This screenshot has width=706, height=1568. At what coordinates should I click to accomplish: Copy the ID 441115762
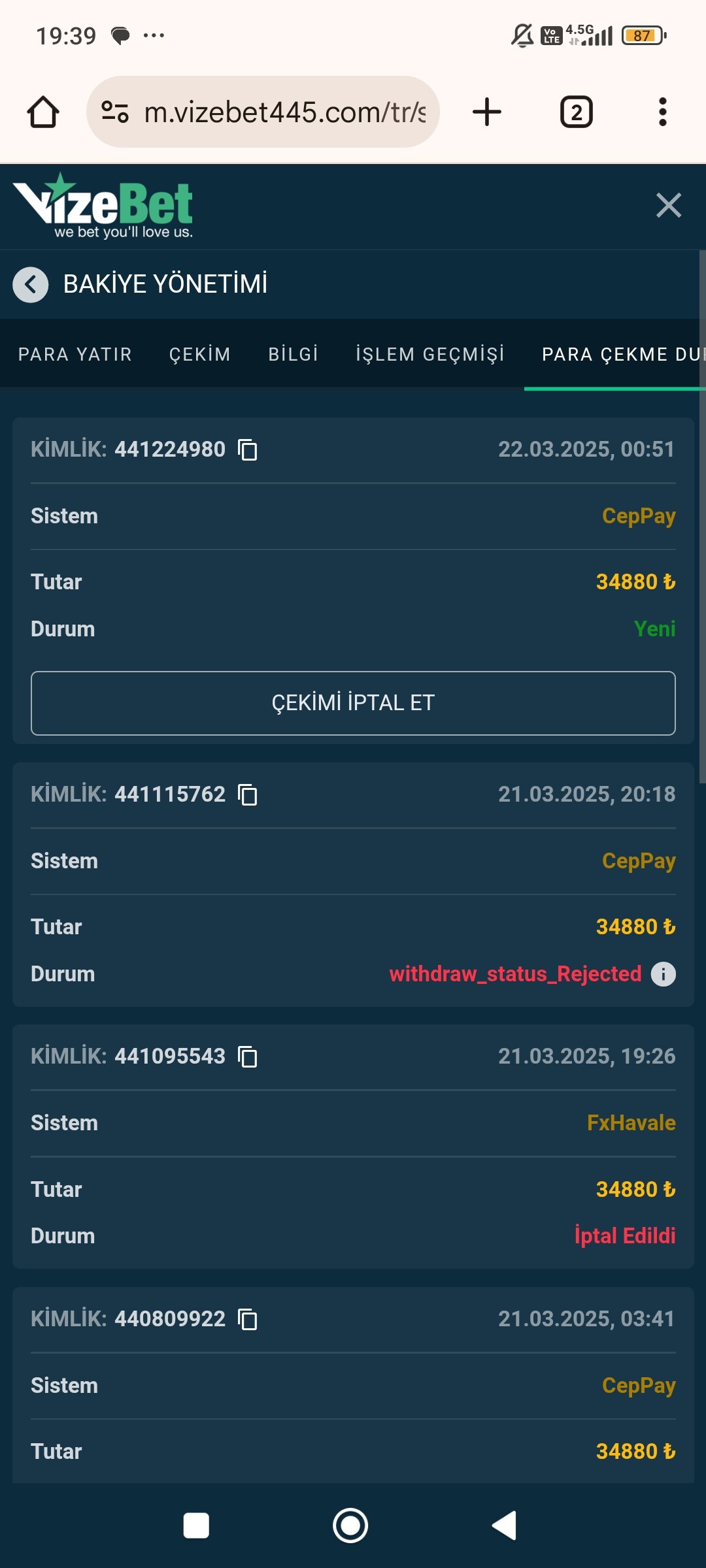point(248,794)
